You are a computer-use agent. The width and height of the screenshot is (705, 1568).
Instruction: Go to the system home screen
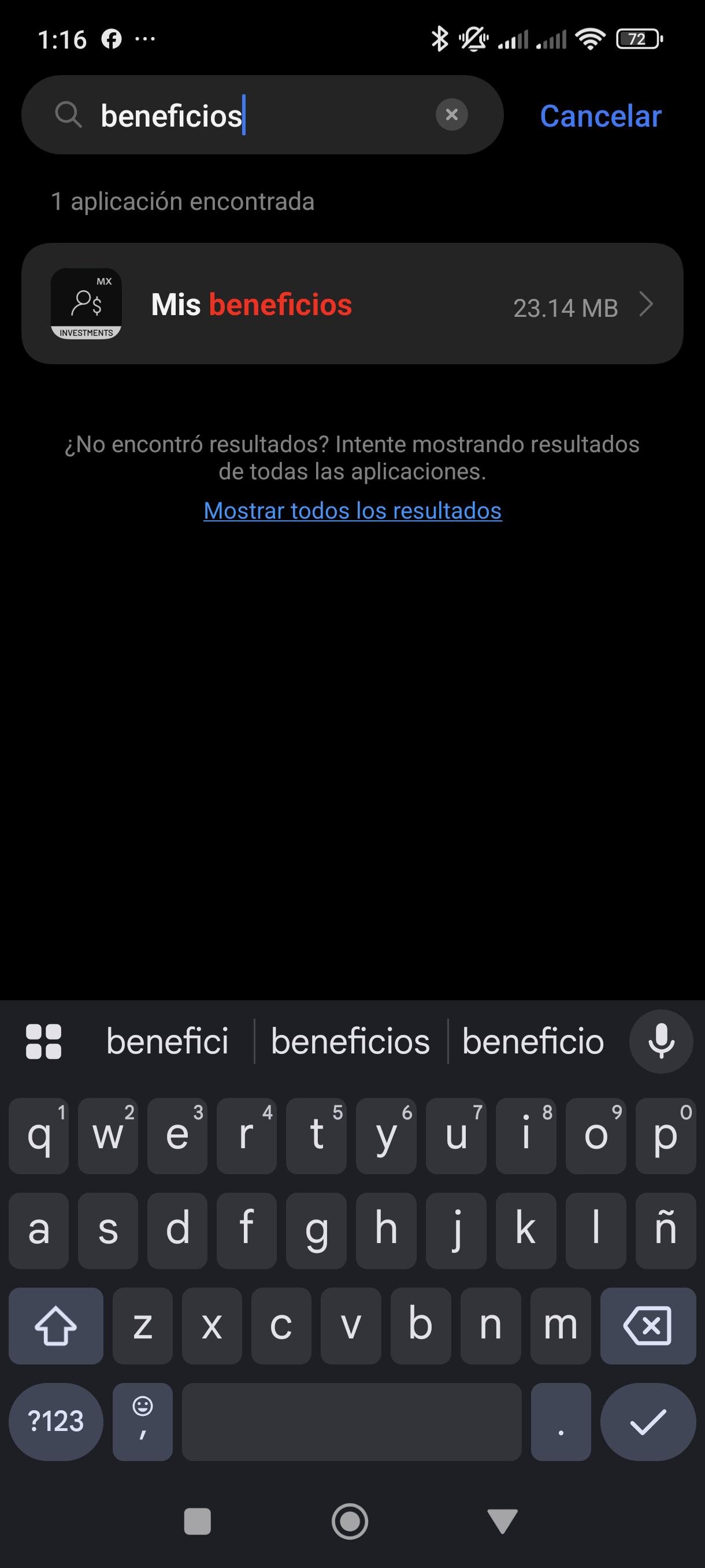pyautogui.click(x=350, y=1521)
